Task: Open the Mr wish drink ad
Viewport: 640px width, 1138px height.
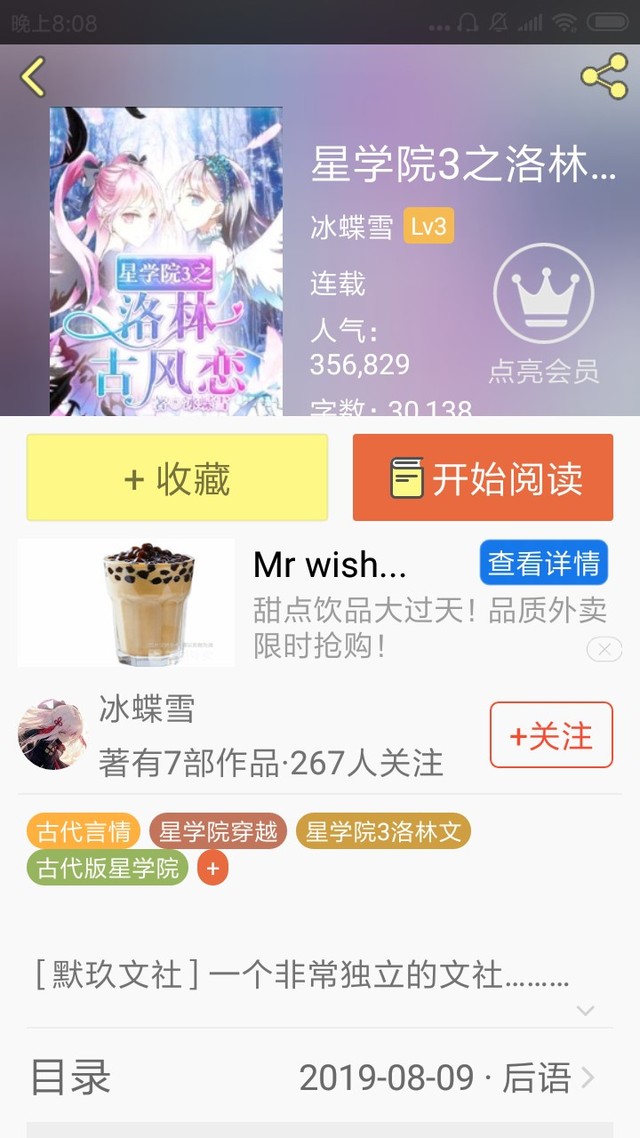Action: coord(126,603)
